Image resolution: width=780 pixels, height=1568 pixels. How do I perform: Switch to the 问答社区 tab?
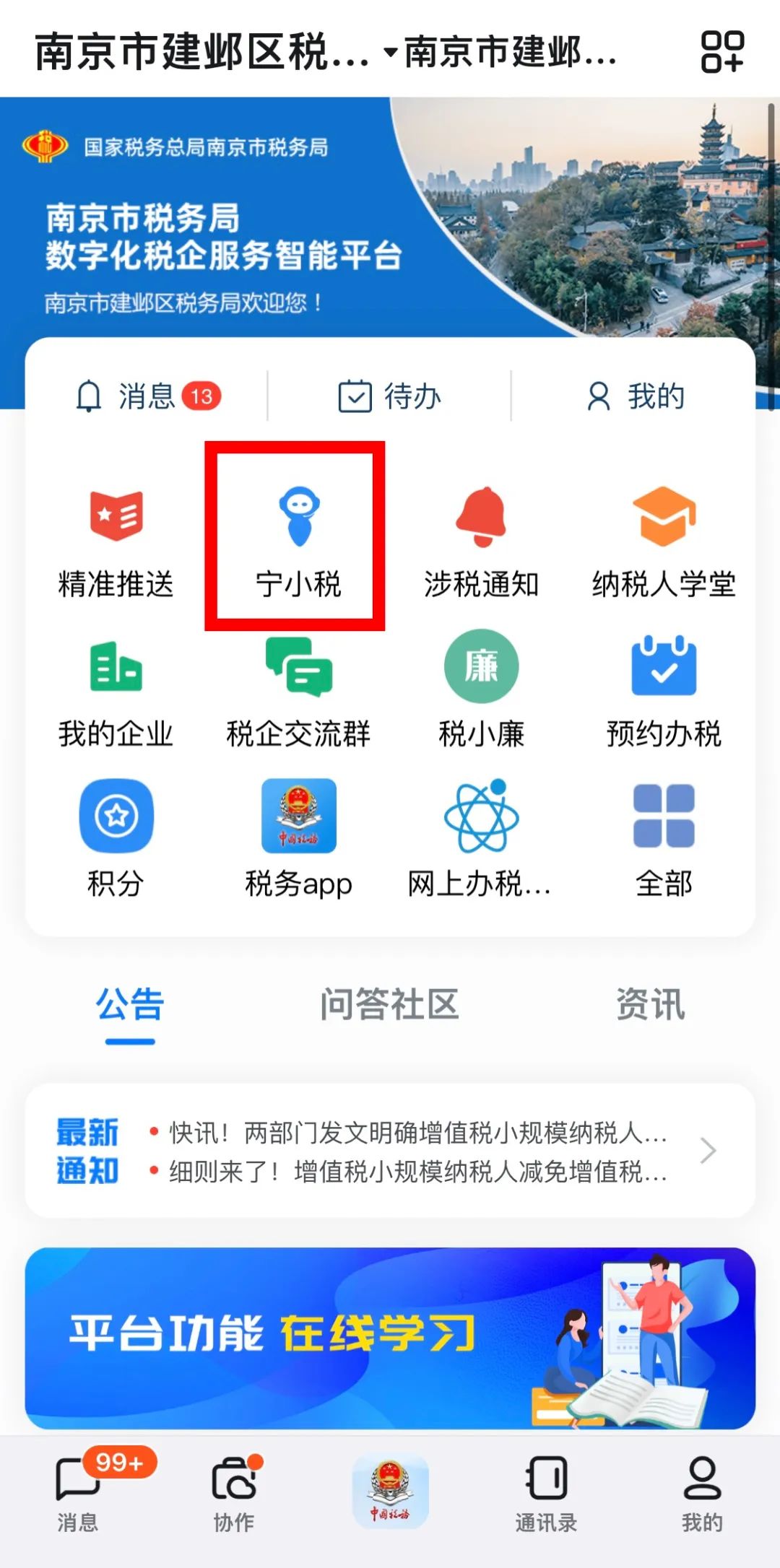390,1004
